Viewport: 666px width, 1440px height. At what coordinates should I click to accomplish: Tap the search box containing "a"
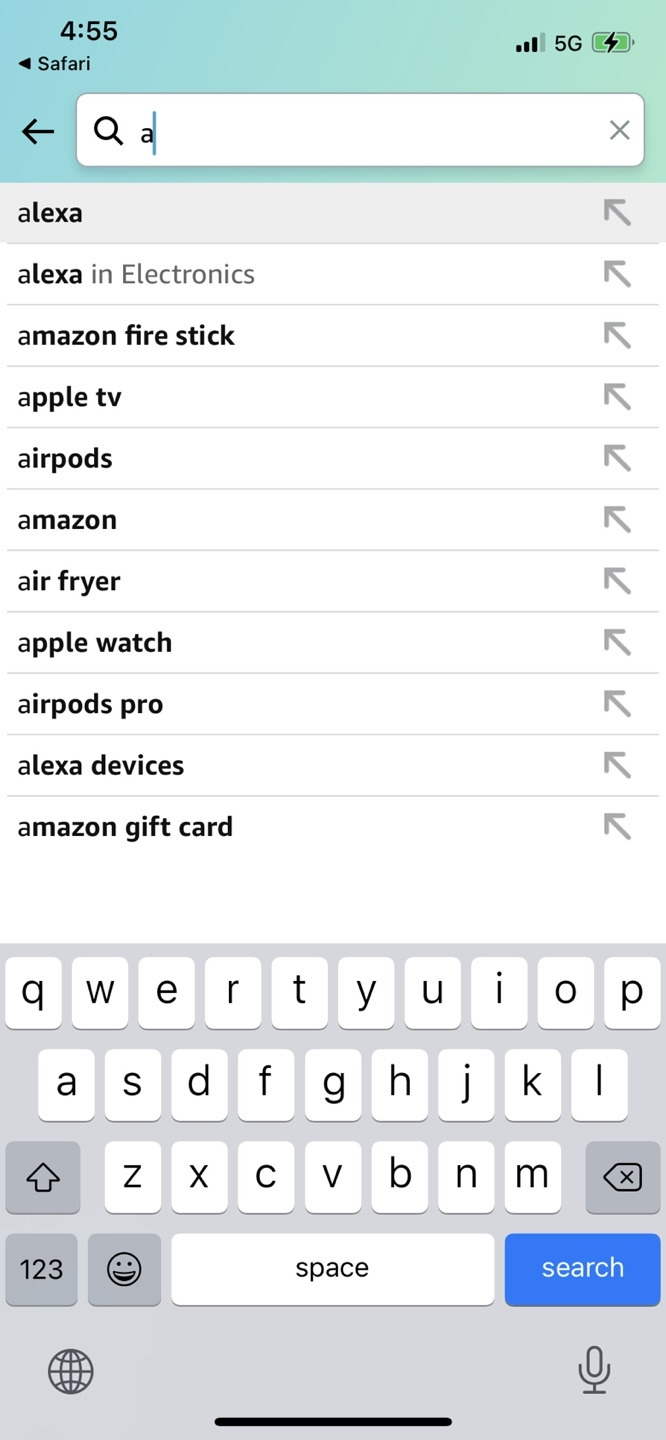(x=360, y=130)
